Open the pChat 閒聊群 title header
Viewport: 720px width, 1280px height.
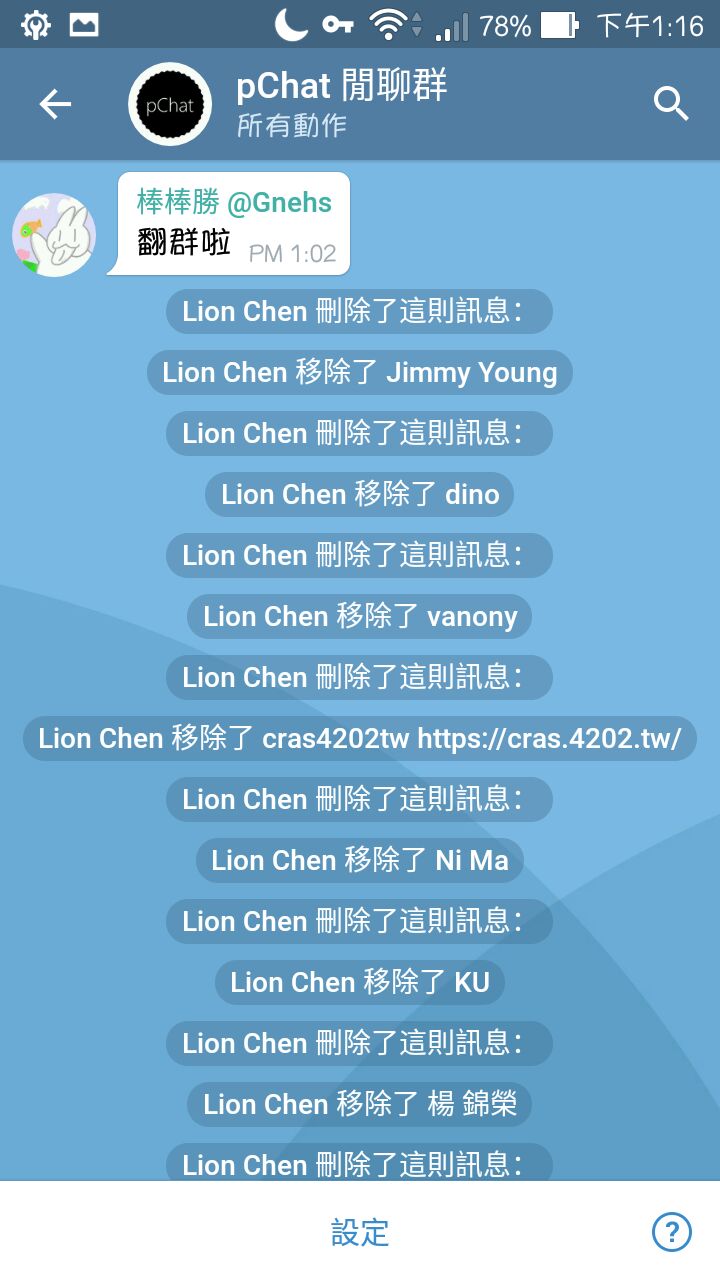[341, 87]
